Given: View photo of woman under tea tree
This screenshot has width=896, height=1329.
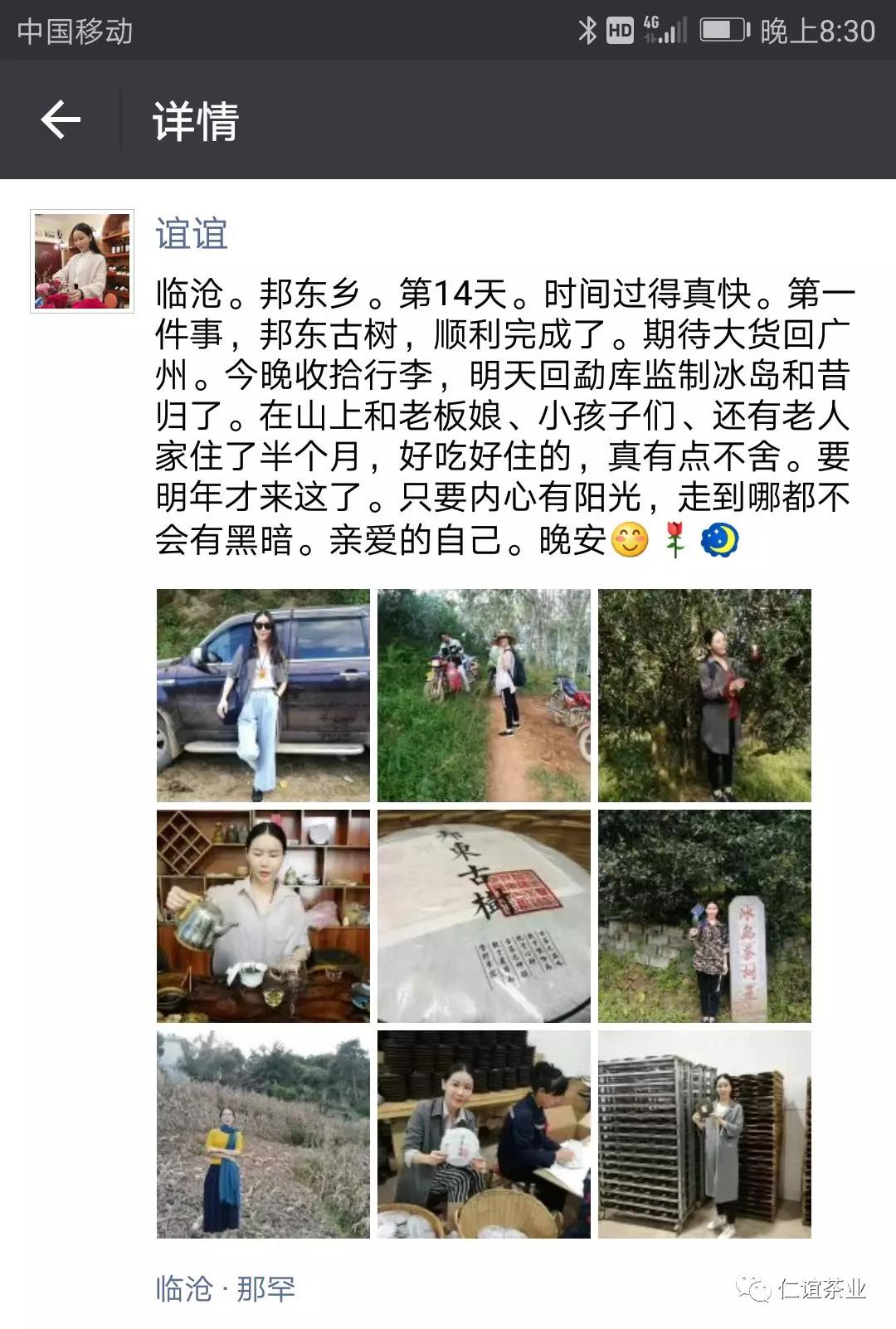Looking at the screenshot, I should click(x=704, y=695).
